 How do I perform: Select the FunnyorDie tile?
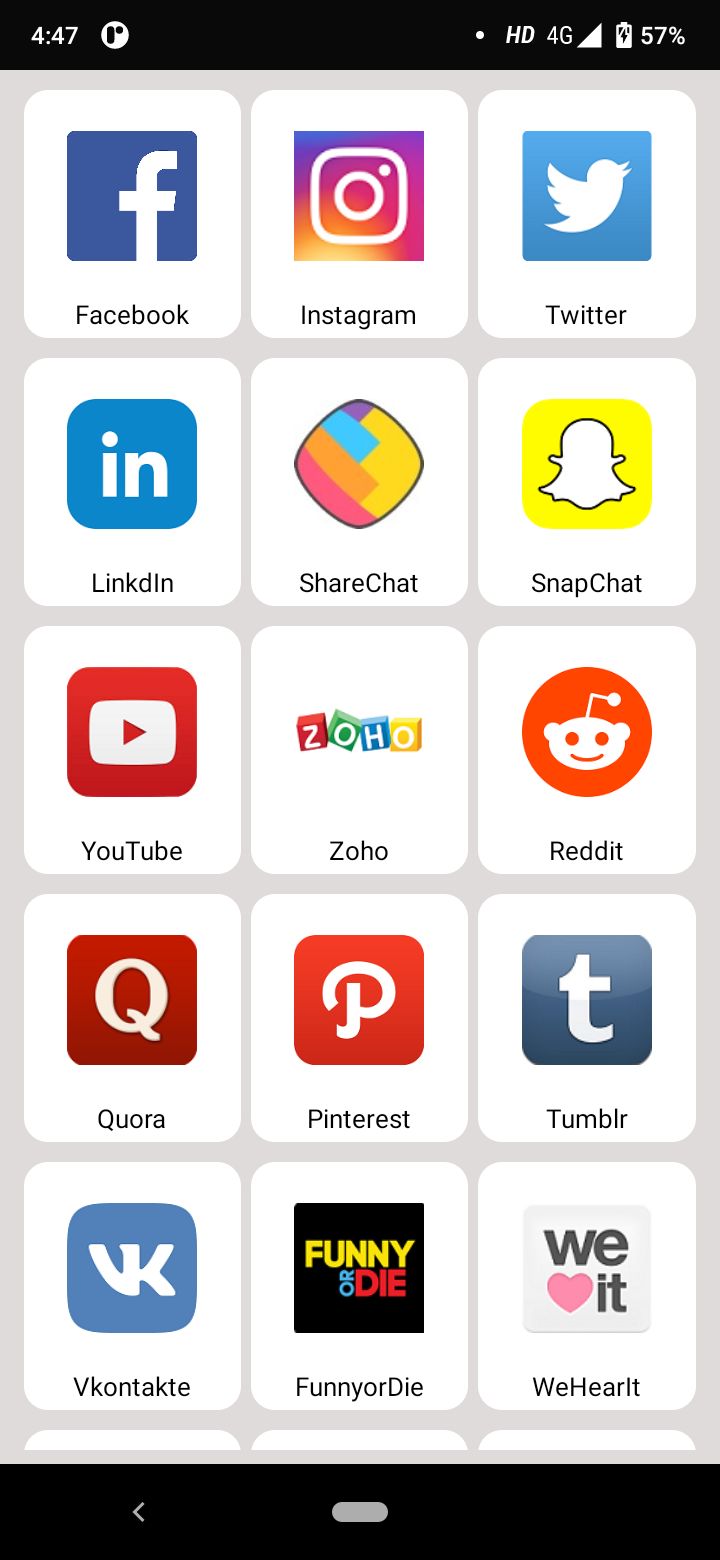click(359, 1286)
